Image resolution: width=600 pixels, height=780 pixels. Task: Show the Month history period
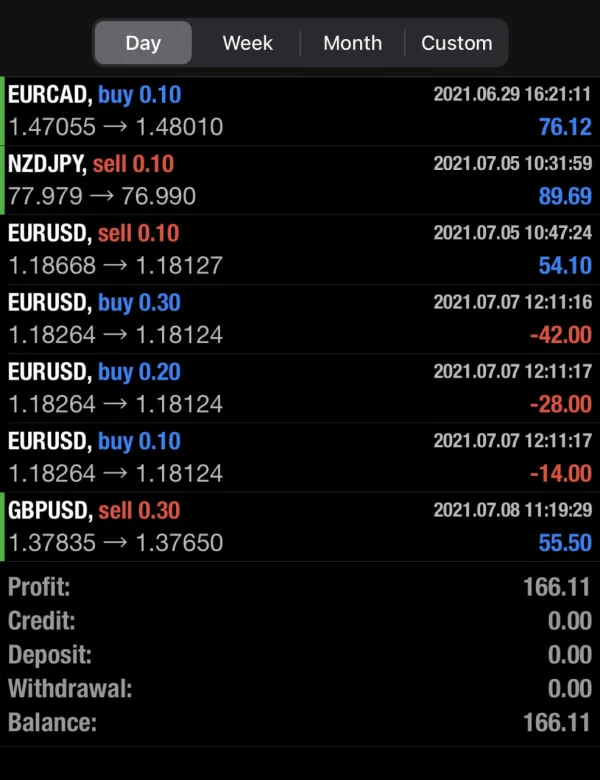point(352,43)
